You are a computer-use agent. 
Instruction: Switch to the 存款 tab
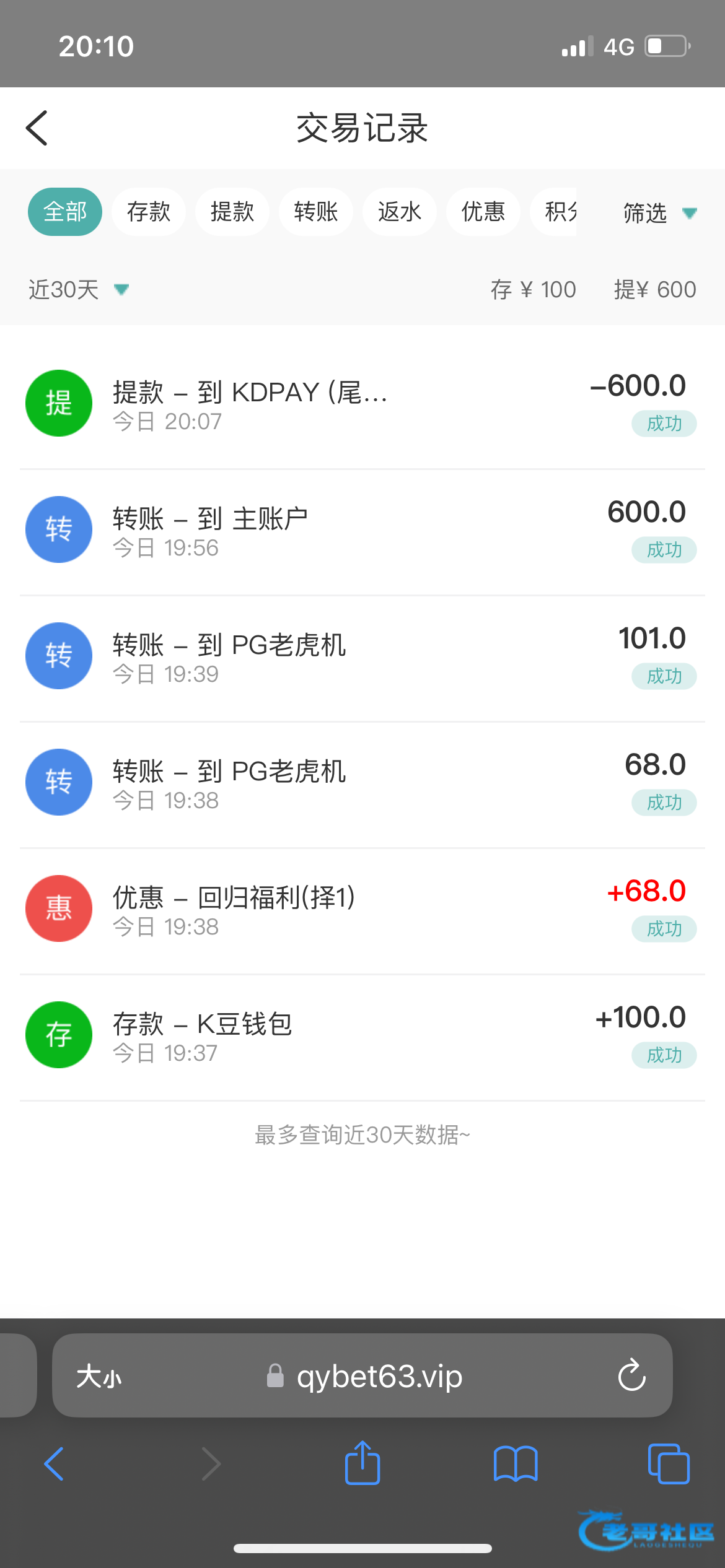point(149,212)
